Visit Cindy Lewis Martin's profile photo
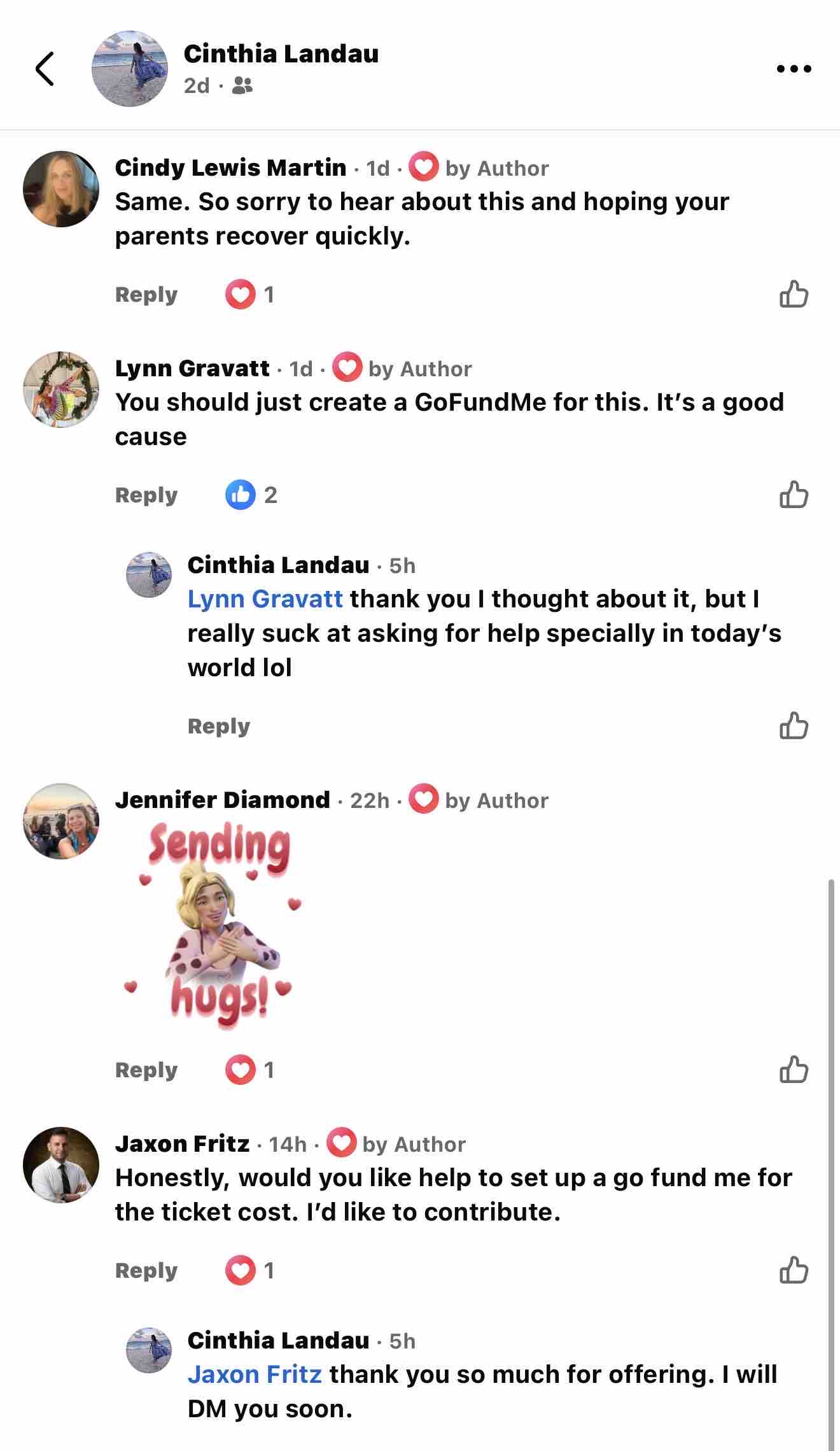This screenshot has width=840, height=1451. [61, 189]
